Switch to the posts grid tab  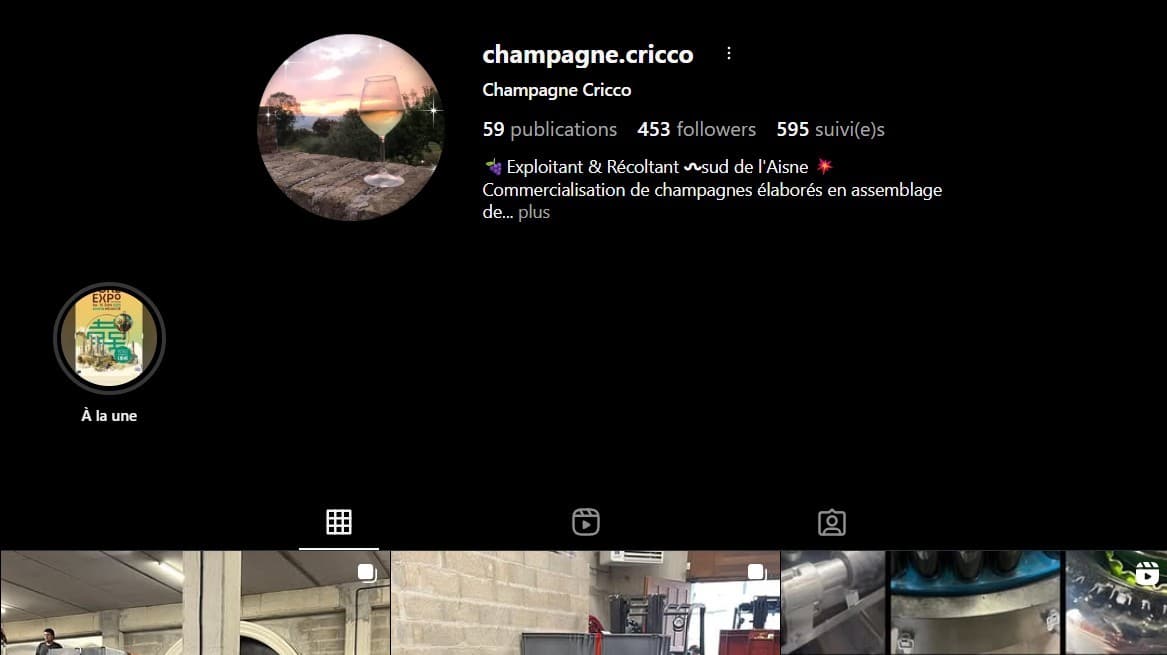point(339,522)
